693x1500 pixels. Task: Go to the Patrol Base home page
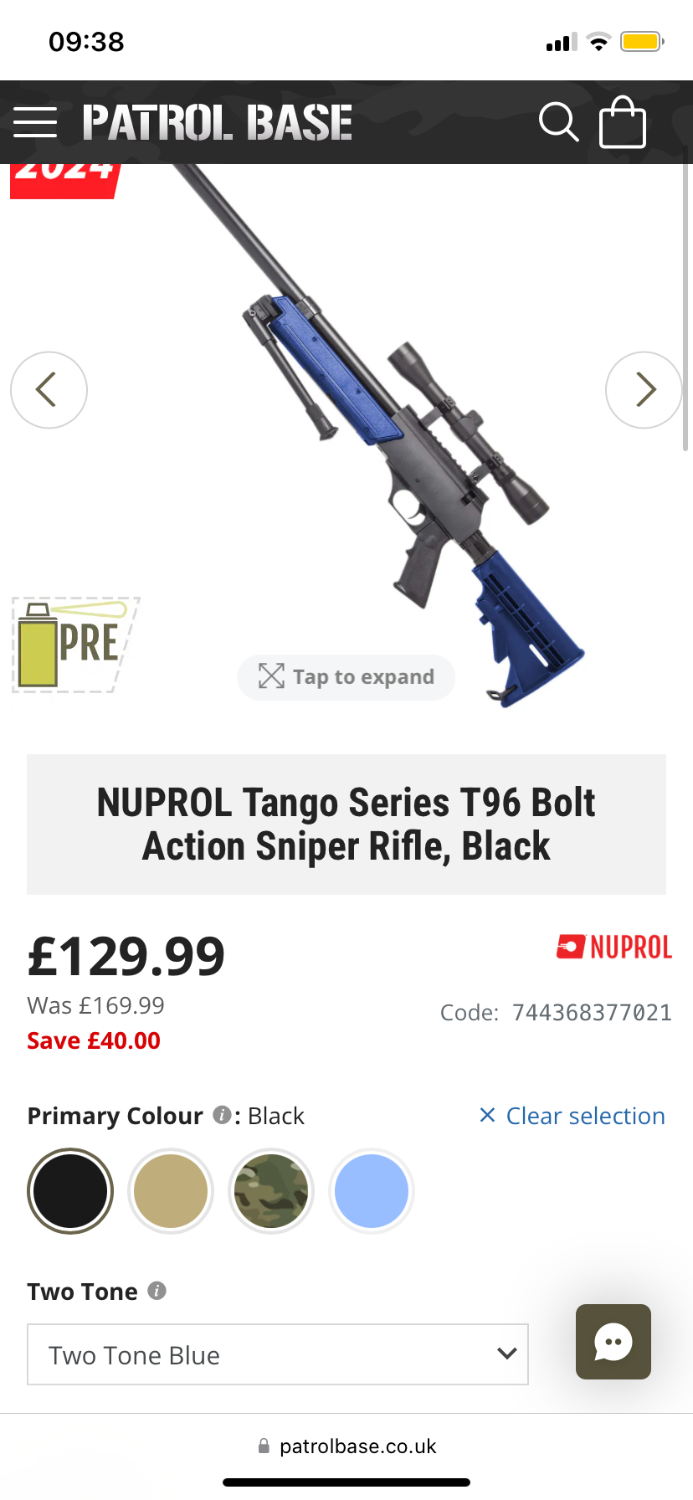[x=217, y=123]
